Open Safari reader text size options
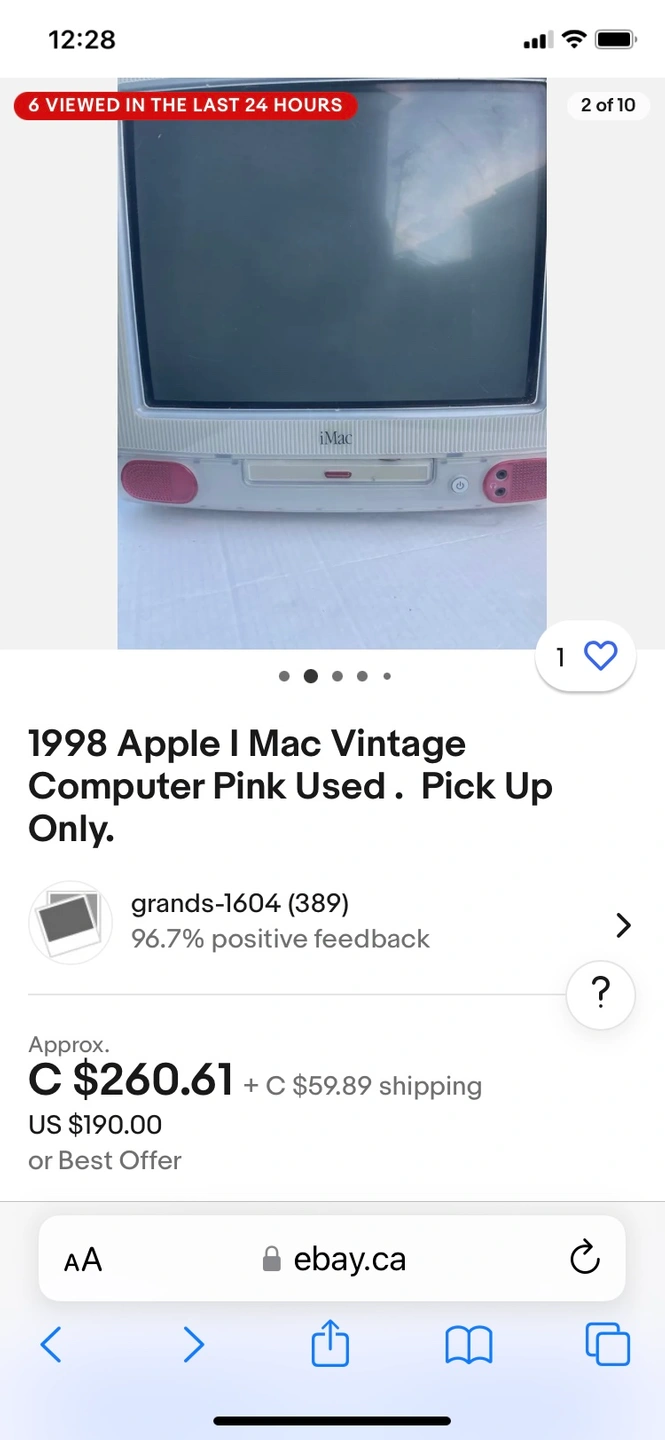Viewport: 665px width, 1440px height. click(83, 1259)
